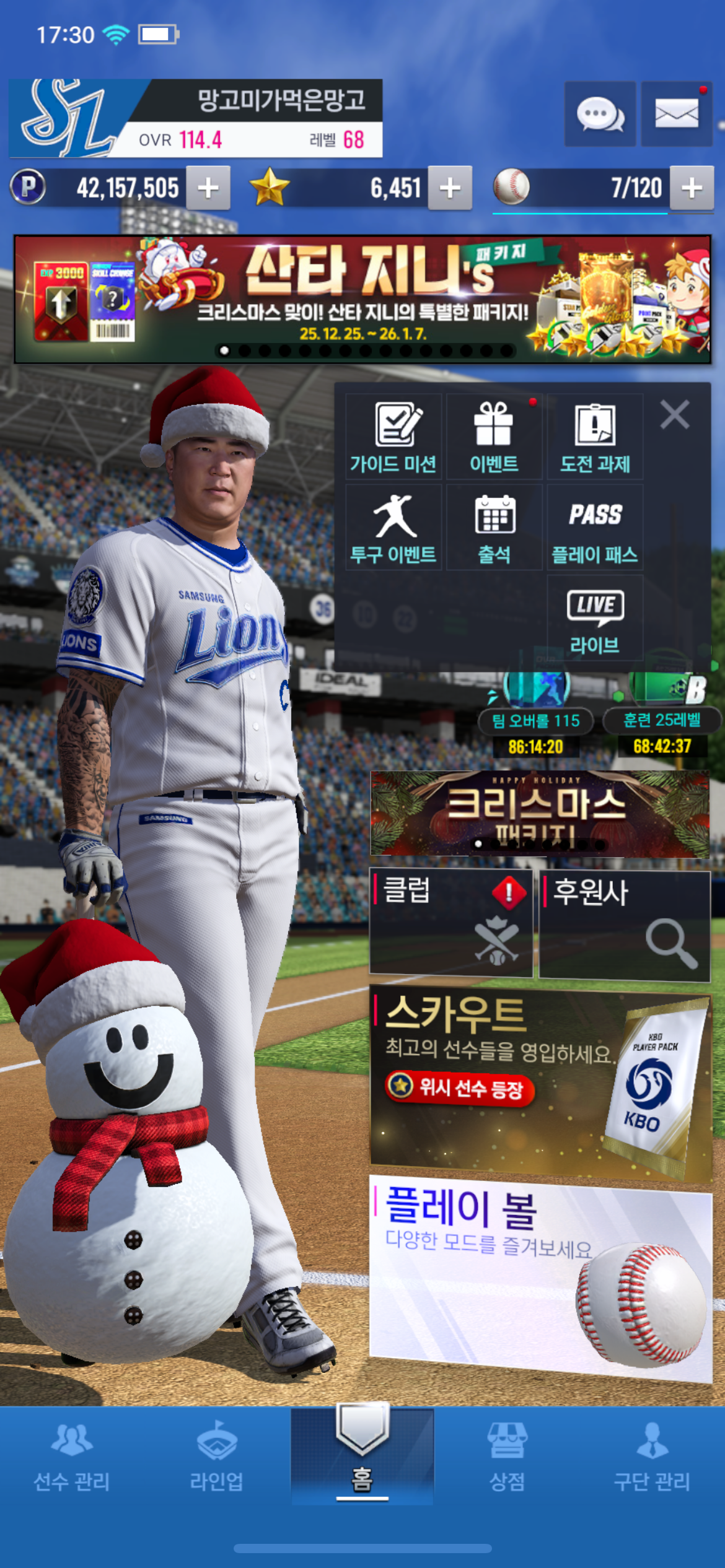Viewport: 725px width, 1568px height.
Task: Open the 이벤트 gift menu
Action: coord(494,437)
